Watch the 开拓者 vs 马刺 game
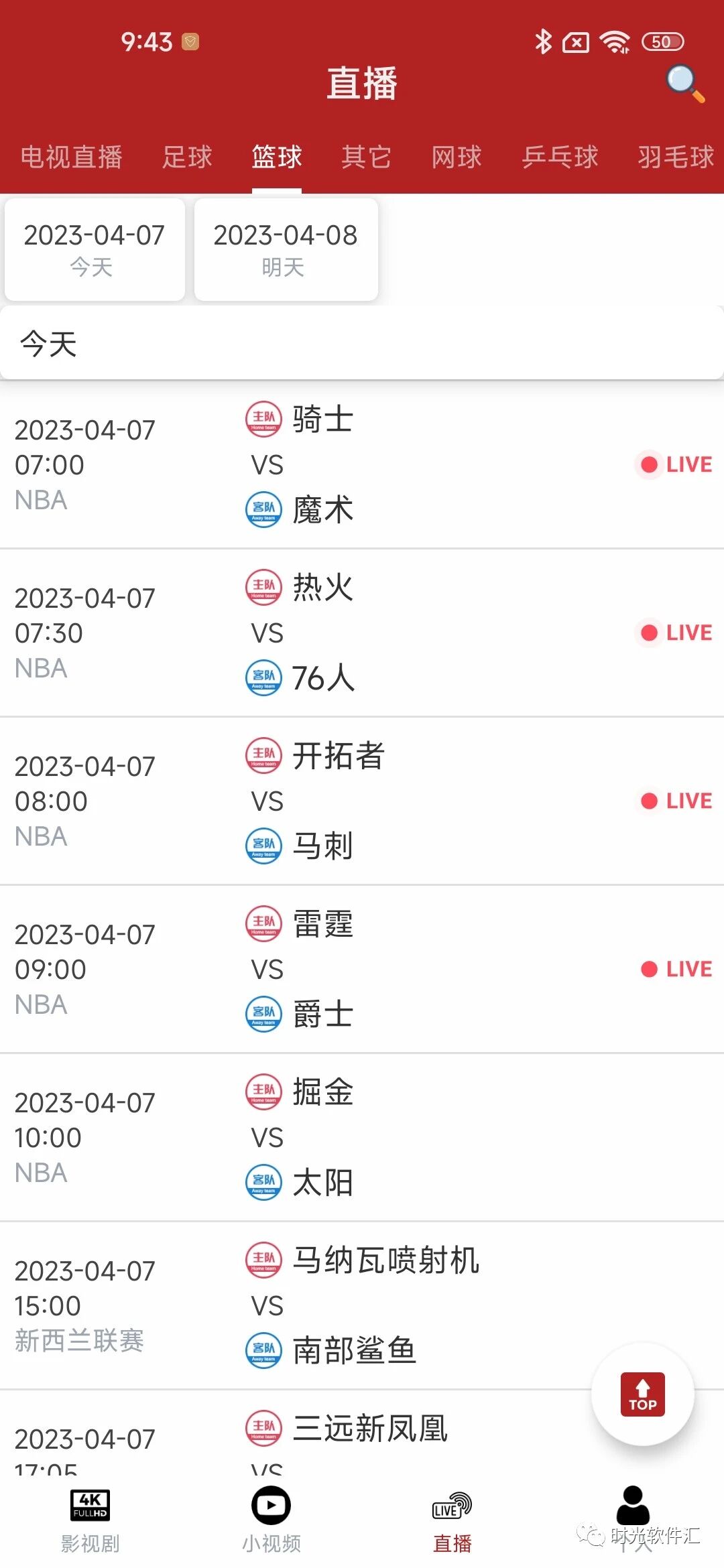Viewport: 724px width, 1568px height. point(362,801)
